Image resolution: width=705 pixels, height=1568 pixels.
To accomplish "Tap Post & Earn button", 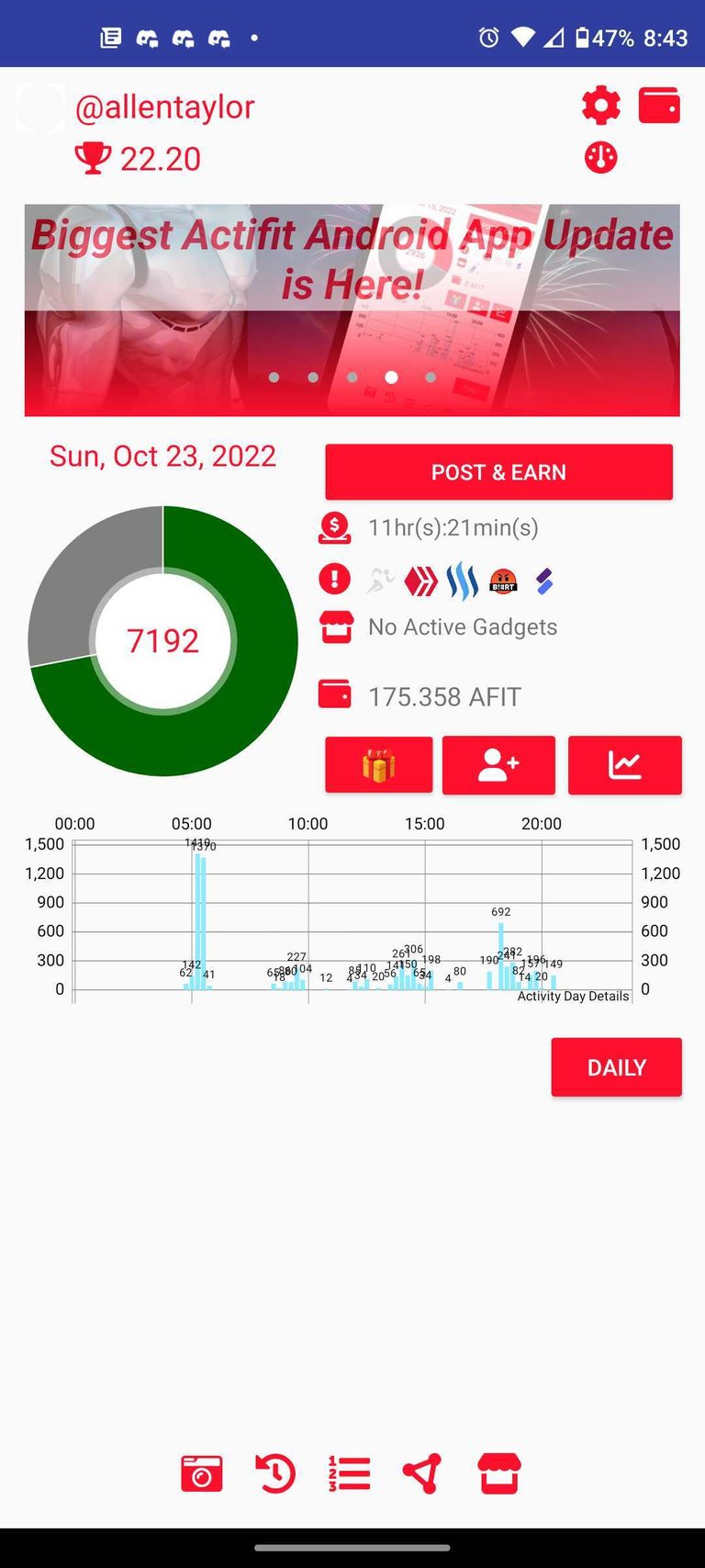I will coord(498,472).
